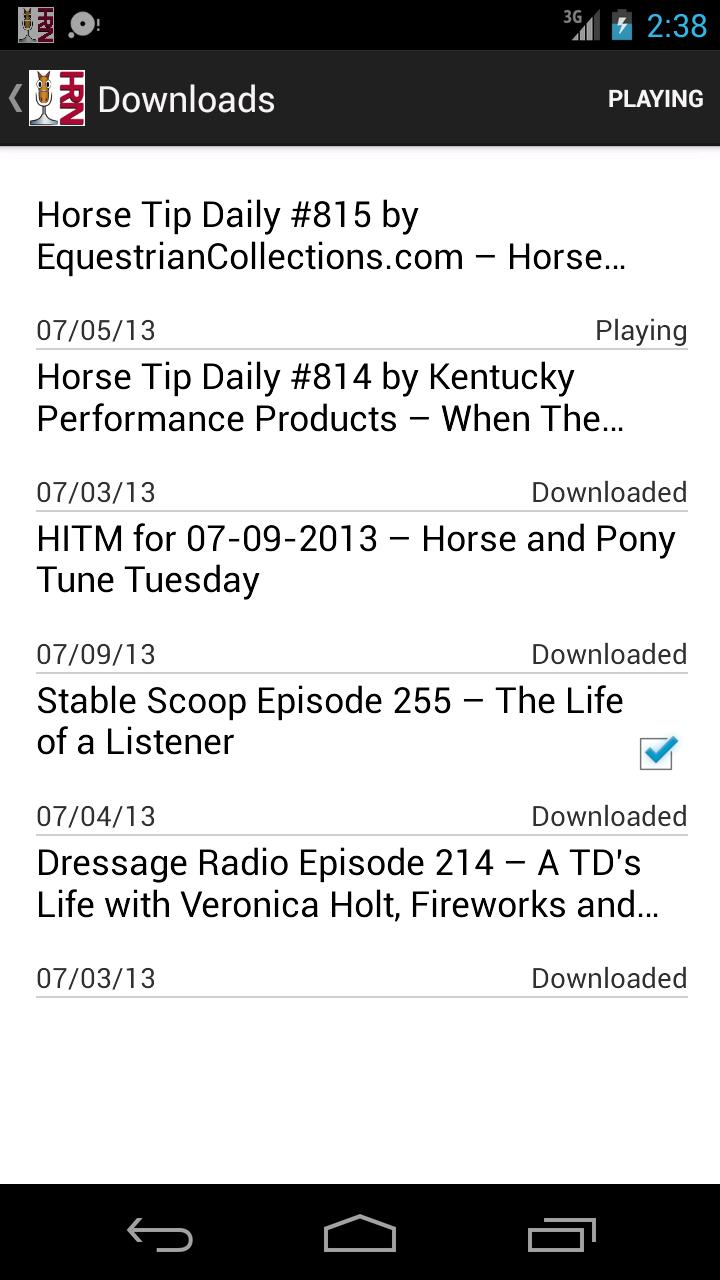Play HITM for 07-09-2013 episode

(355, 558)
